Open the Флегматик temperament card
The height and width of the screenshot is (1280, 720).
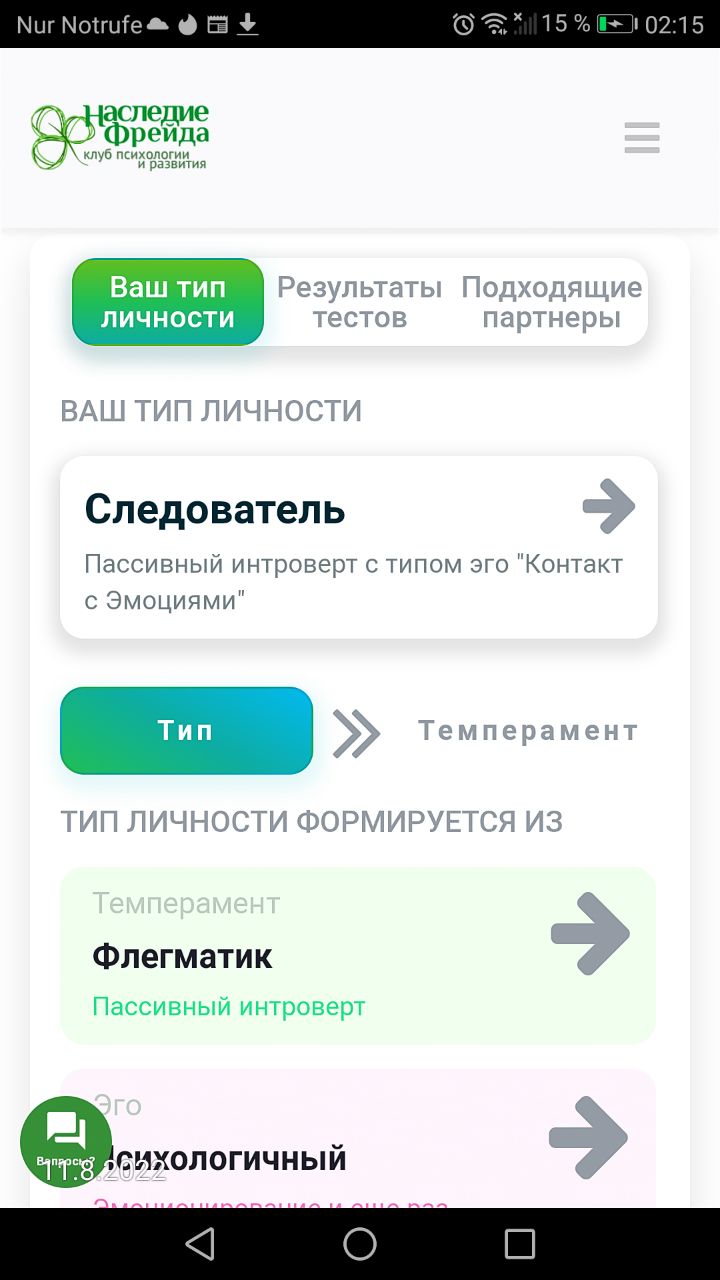point(358,955)
